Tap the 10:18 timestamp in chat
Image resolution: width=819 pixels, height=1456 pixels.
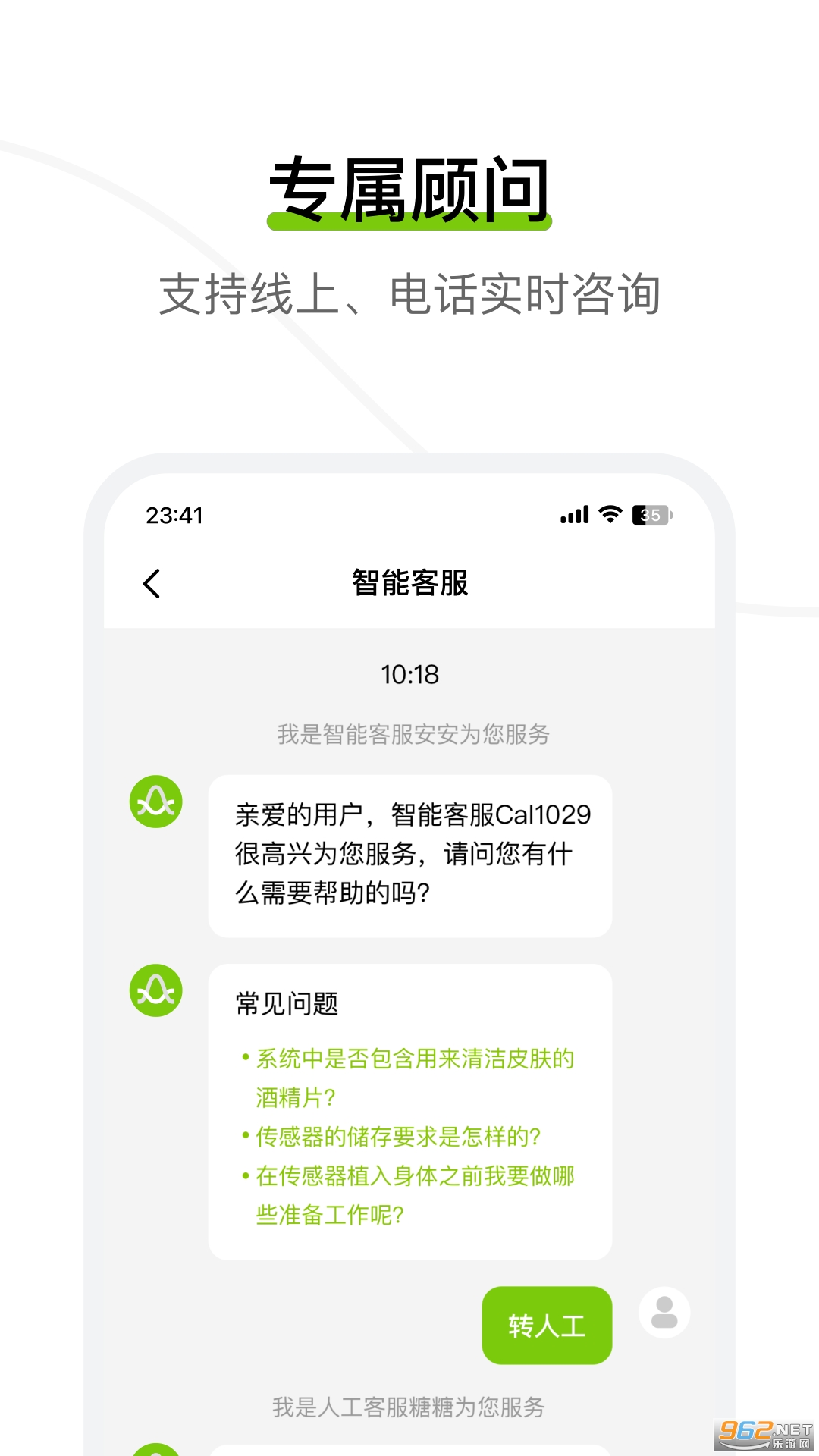(x=409, y=675)
